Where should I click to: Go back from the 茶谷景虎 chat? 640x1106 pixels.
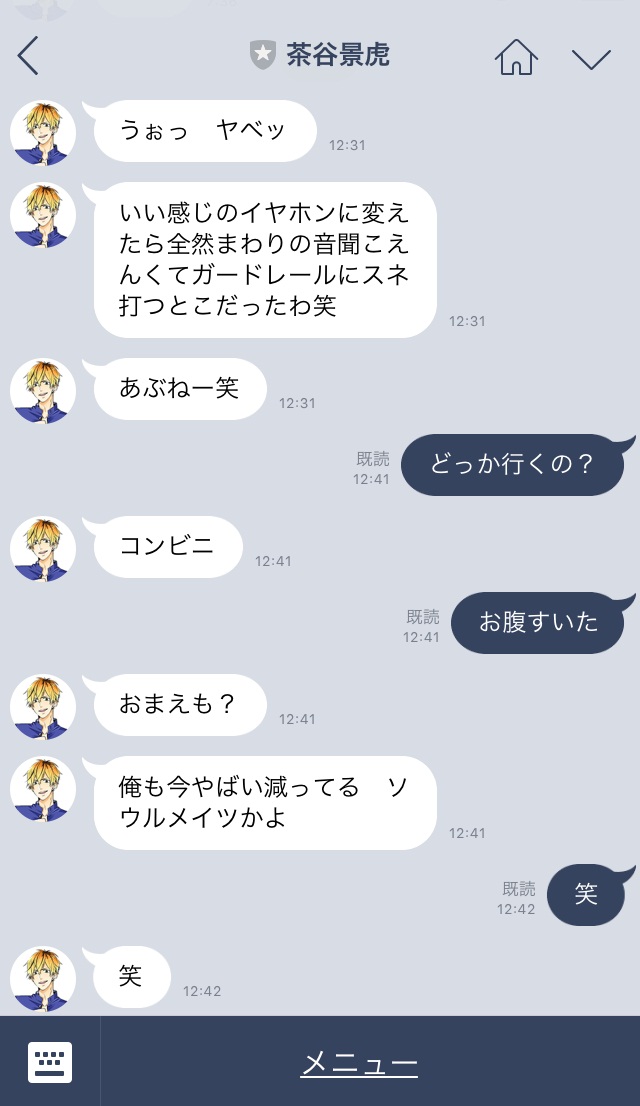(28, 56)
